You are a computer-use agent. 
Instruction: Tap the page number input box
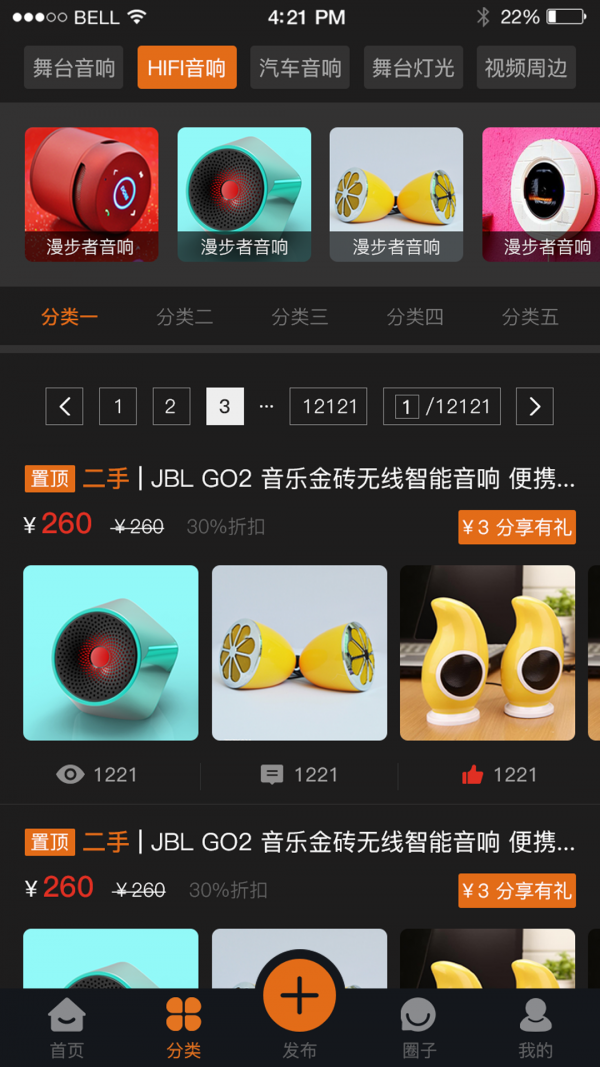406,407
